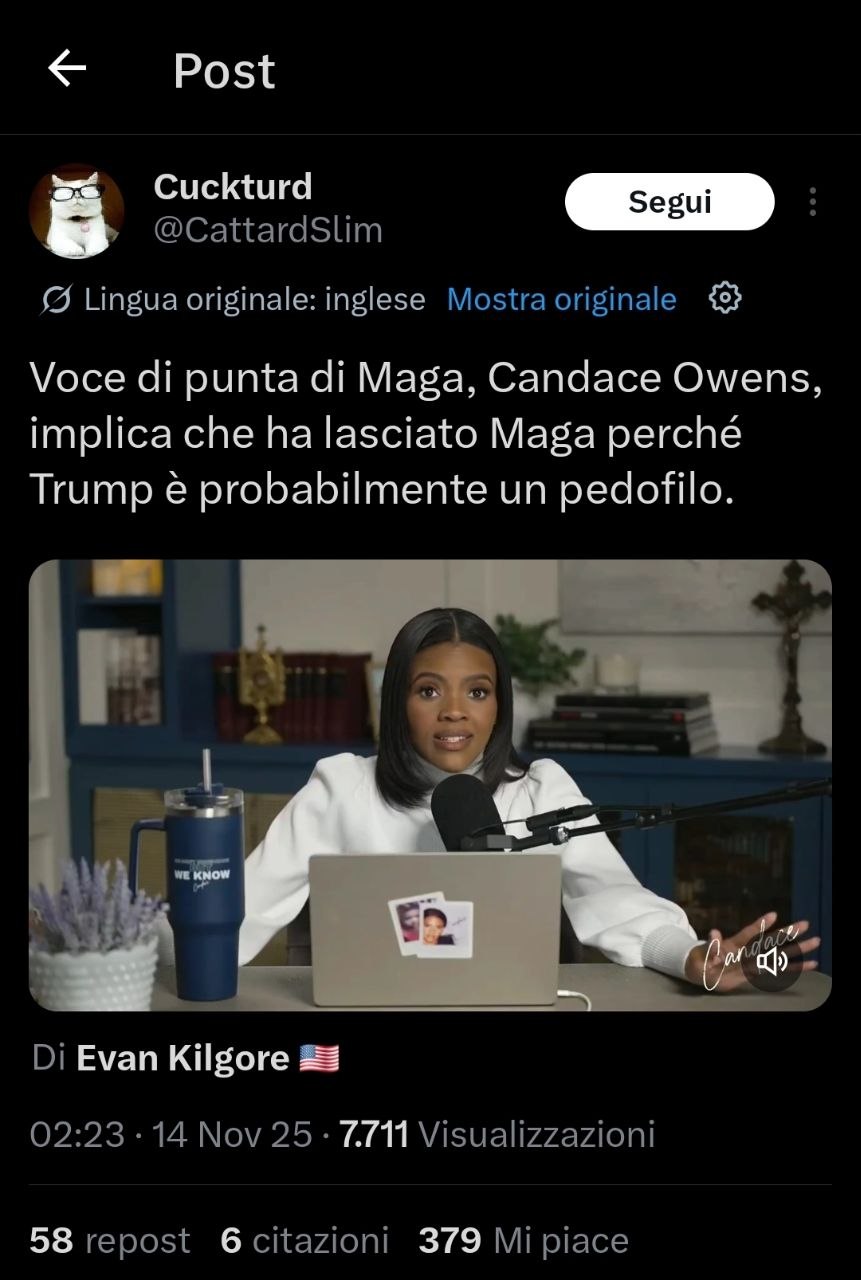Open translation settings gear
Viewport: 861px width, 1280px height.
point(724,298)
